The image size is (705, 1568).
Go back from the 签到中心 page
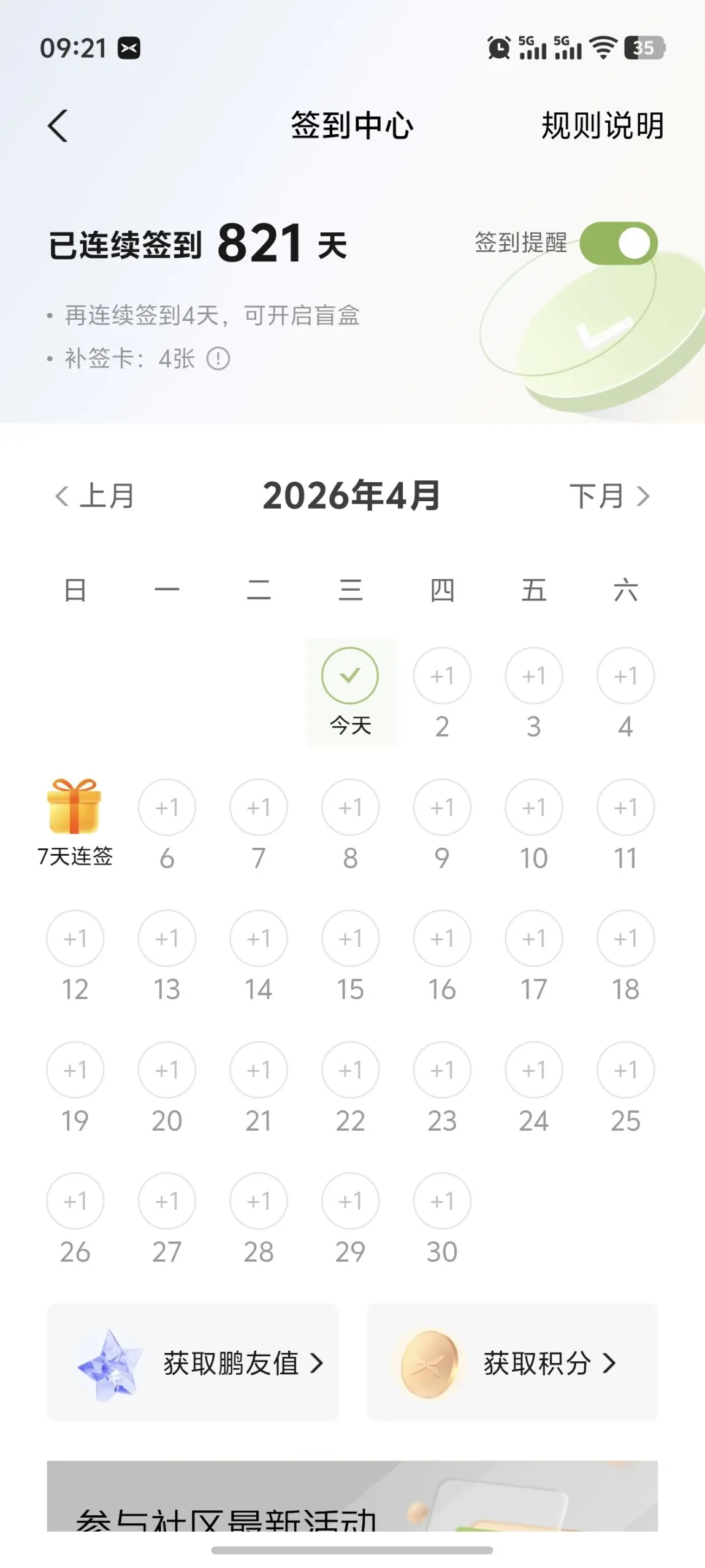coord(58,126)
